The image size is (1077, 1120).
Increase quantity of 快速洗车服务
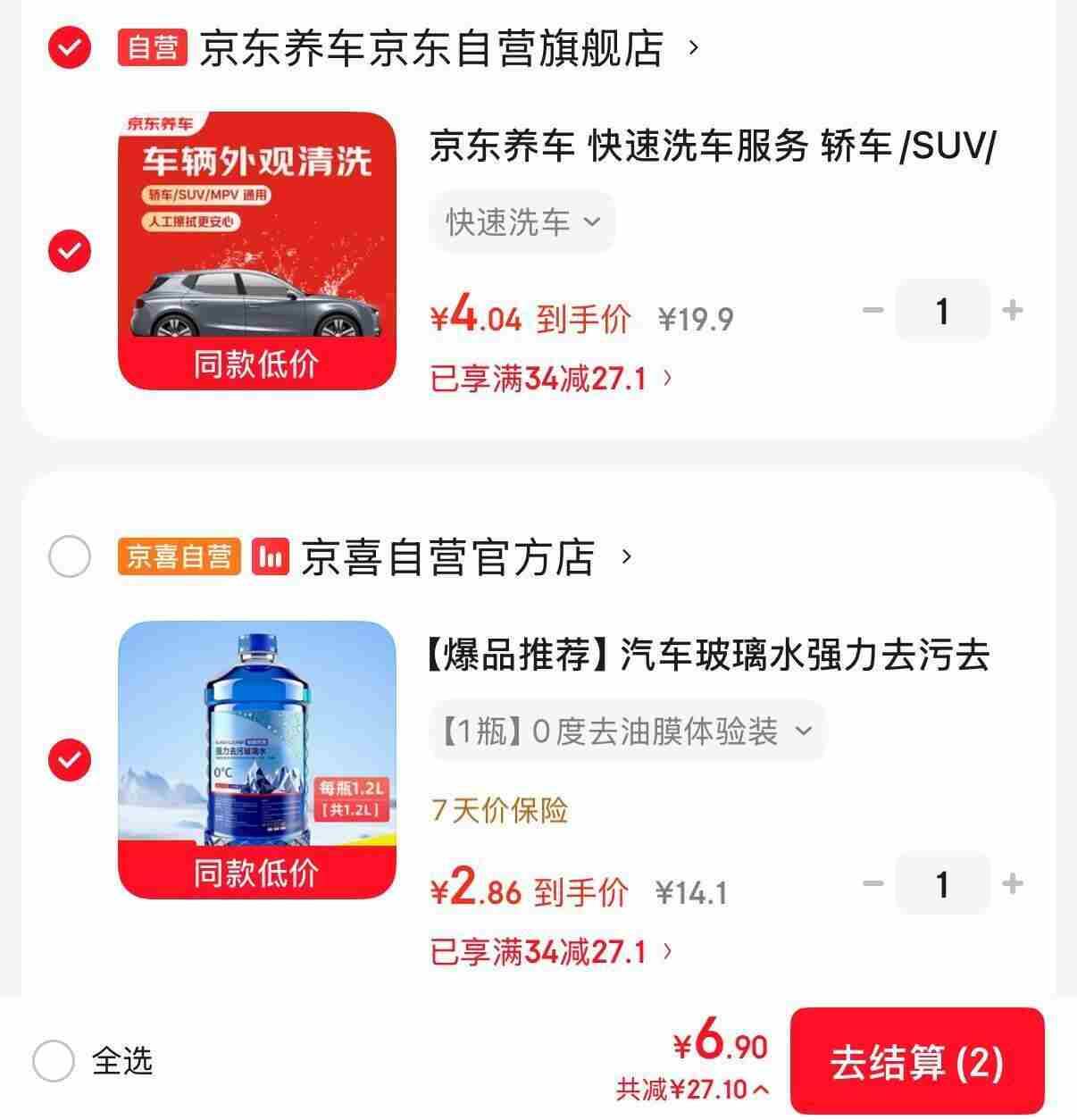pyautogui.click(x=1013, y=311)
